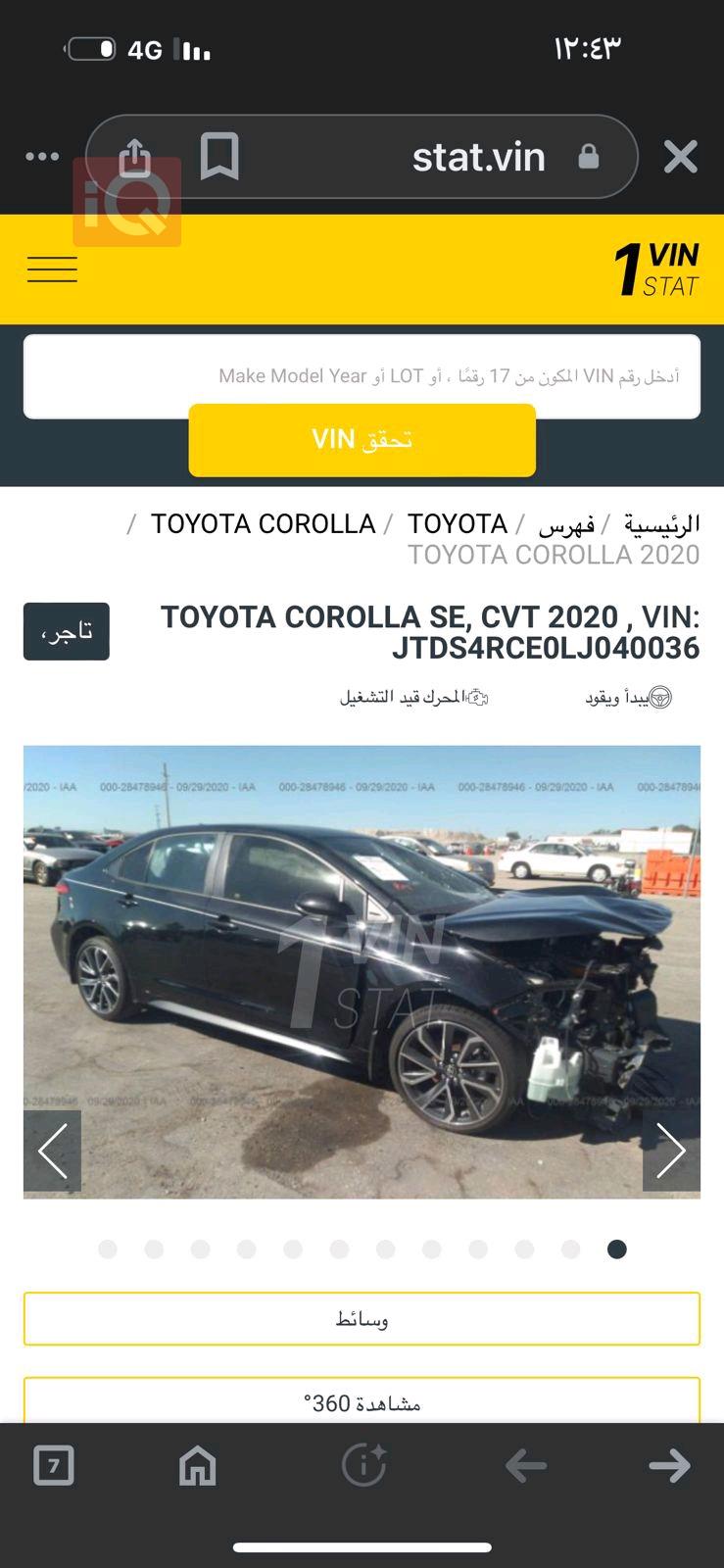
Task: Open the TOYOTA COROLLA breadcrumb link
Action: tap(263, 524)
